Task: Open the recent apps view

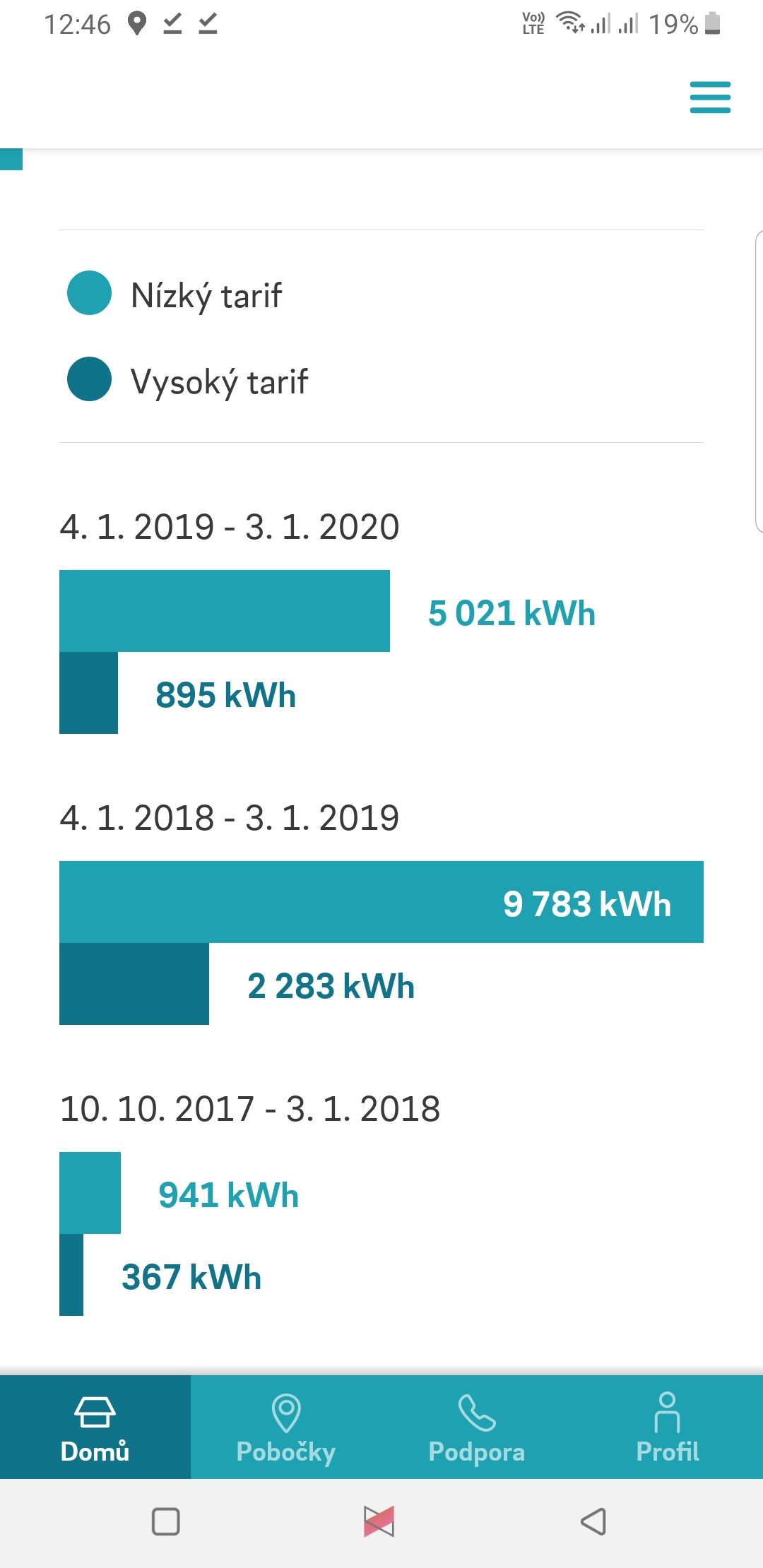Action: pos(166,1521)
